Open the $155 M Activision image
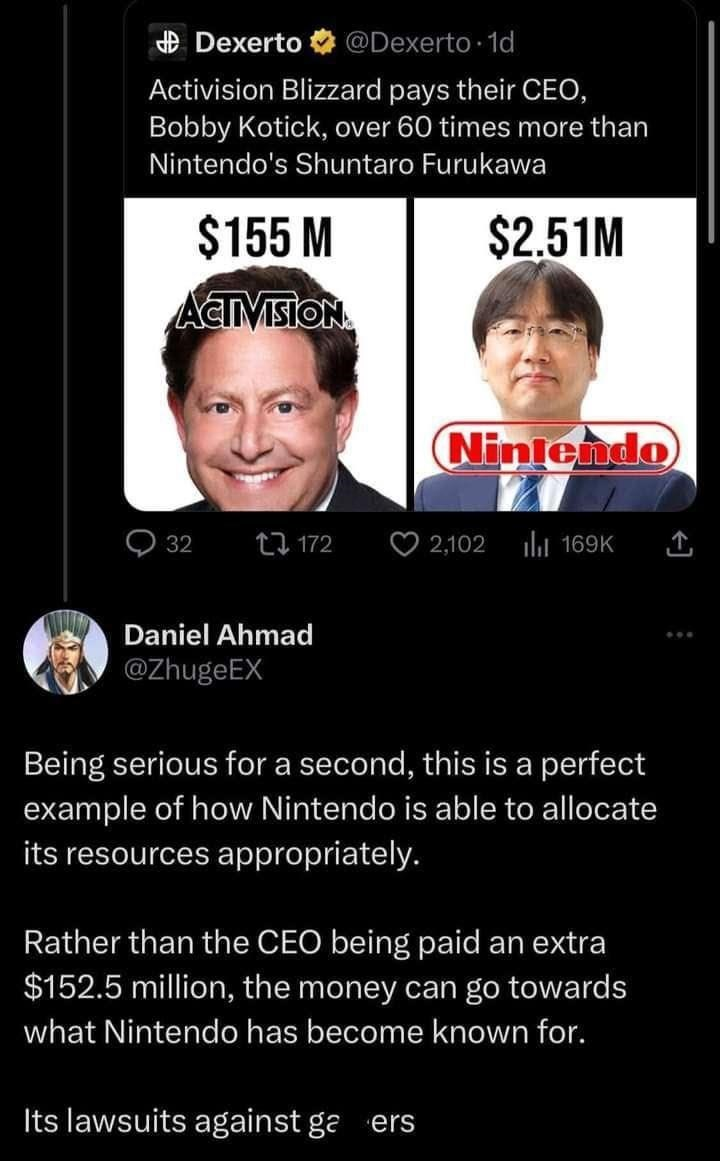Image resolution: width=720 pixels, height=1161 pixels. pos(264,355)
